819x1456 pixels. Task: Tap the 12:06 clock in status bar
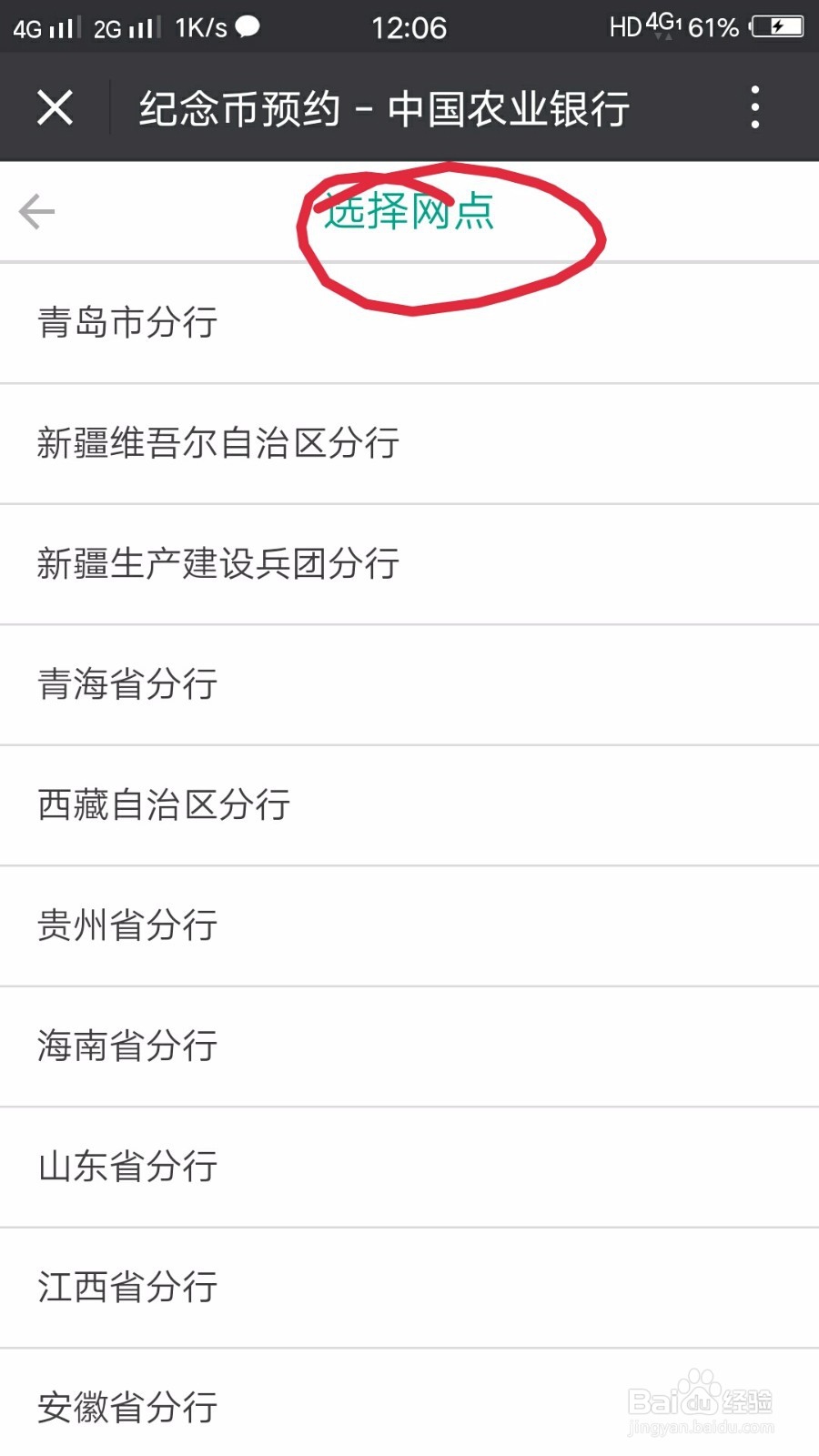409,27
